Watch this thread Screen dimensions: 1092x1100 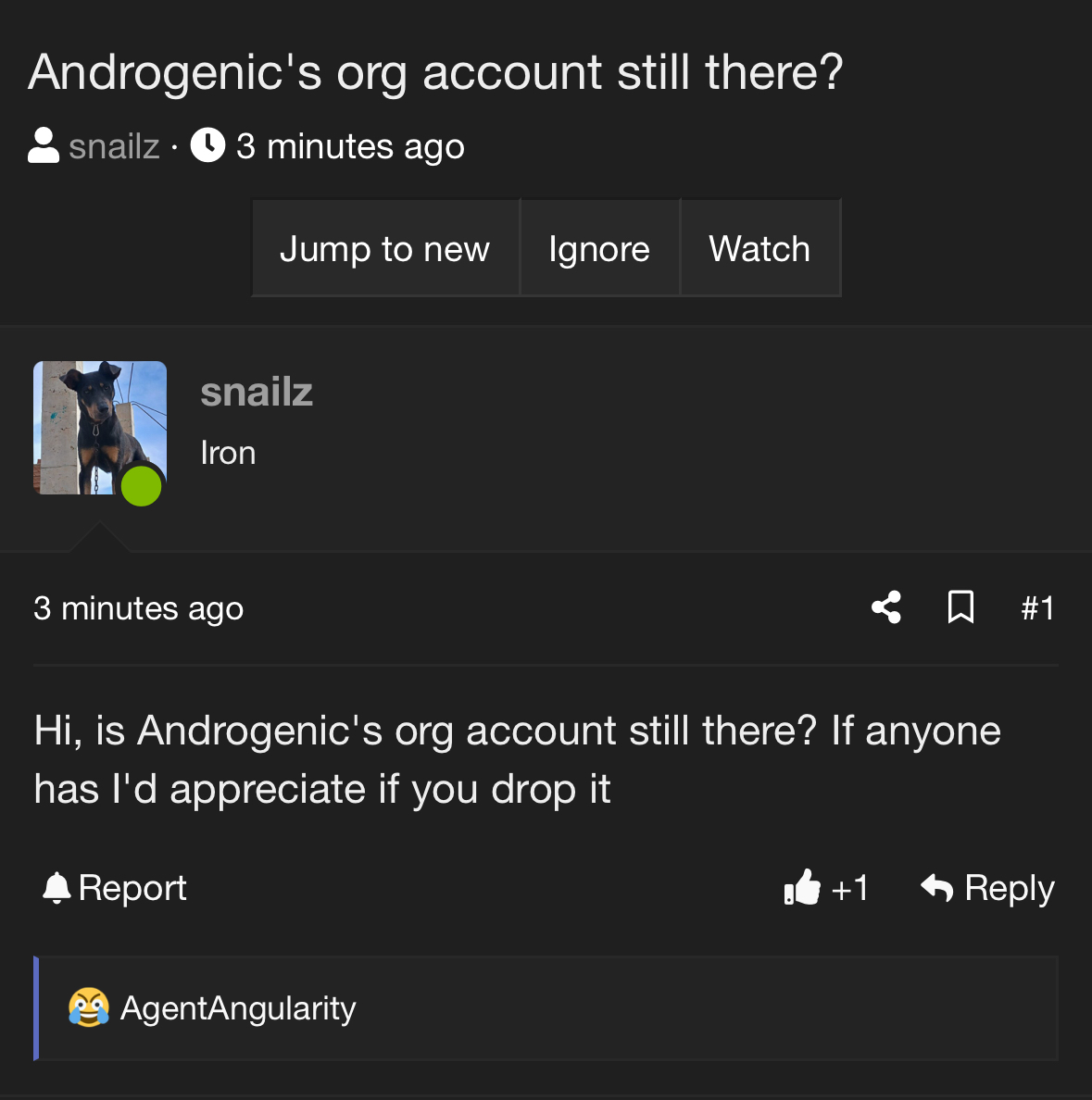click(759, 249)
